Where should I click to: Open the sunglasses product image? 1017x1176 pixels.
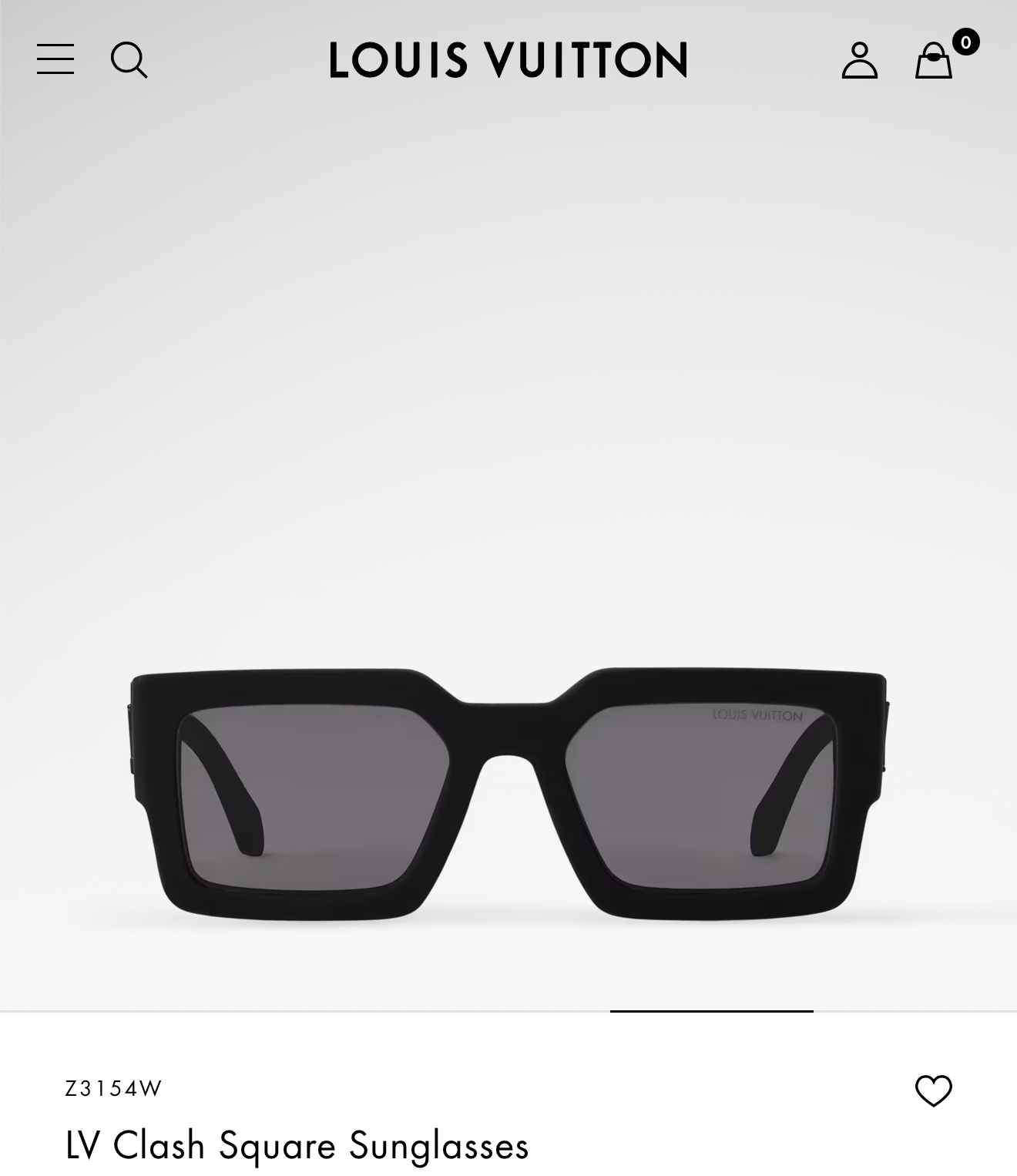click(509, 794)
